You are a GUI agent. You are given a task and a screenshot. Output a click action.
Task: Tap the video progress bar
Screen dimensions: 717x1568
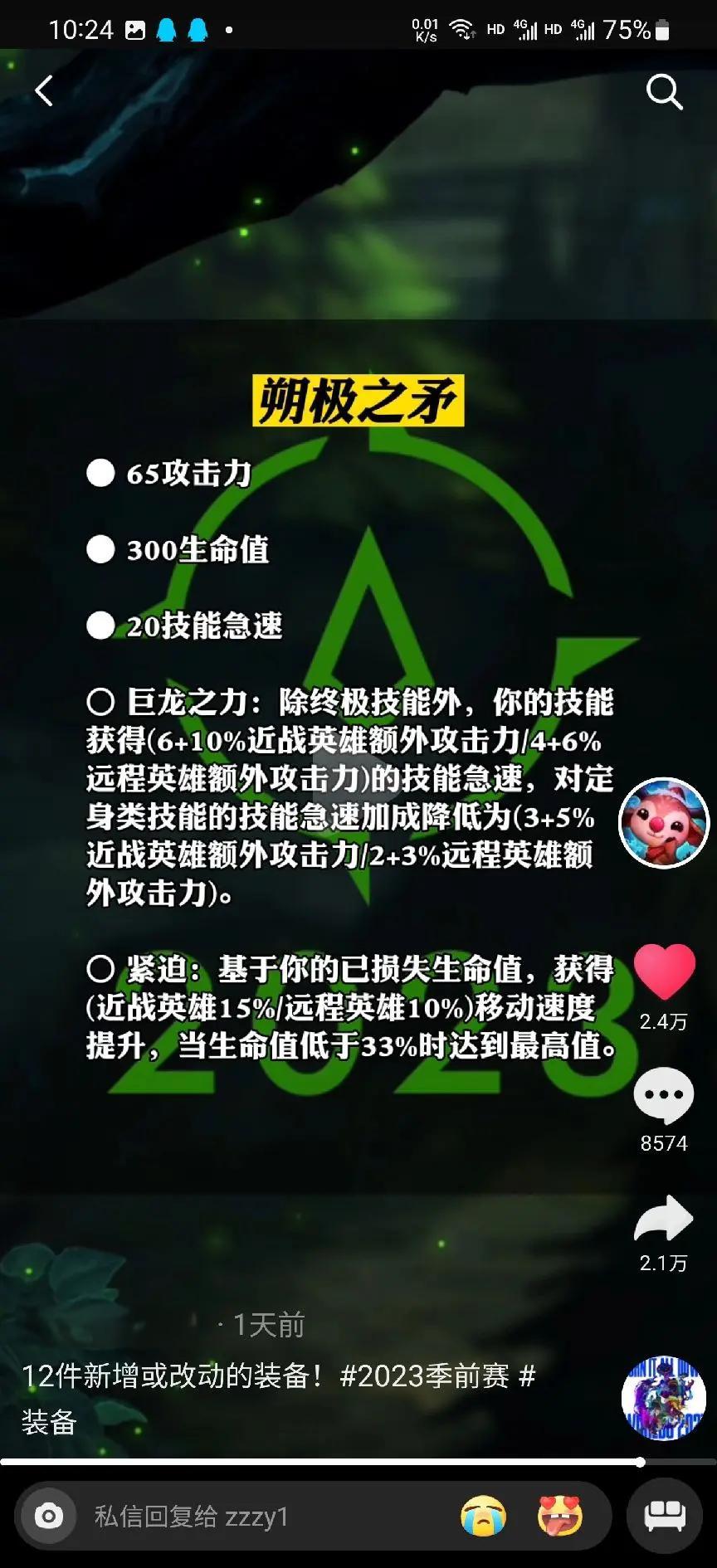point(332,1462)
